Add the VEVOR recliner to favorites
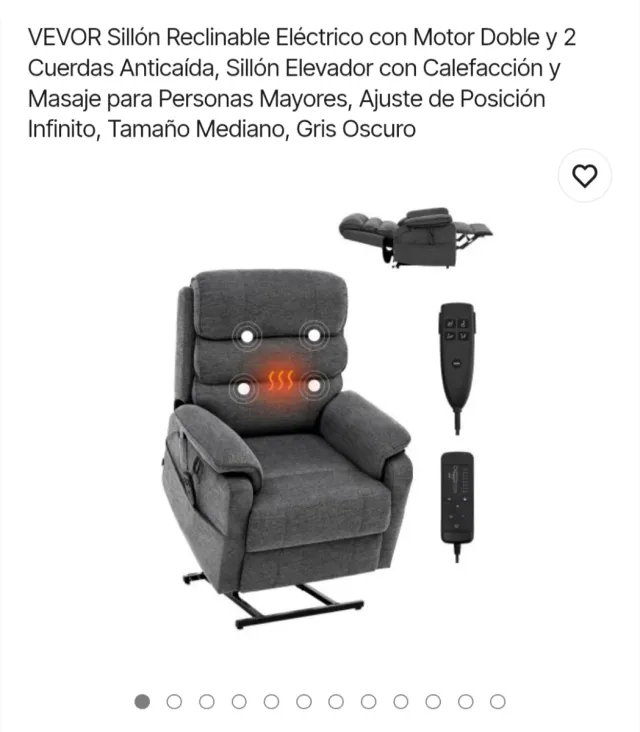640x732 pixels. (584, 176)
